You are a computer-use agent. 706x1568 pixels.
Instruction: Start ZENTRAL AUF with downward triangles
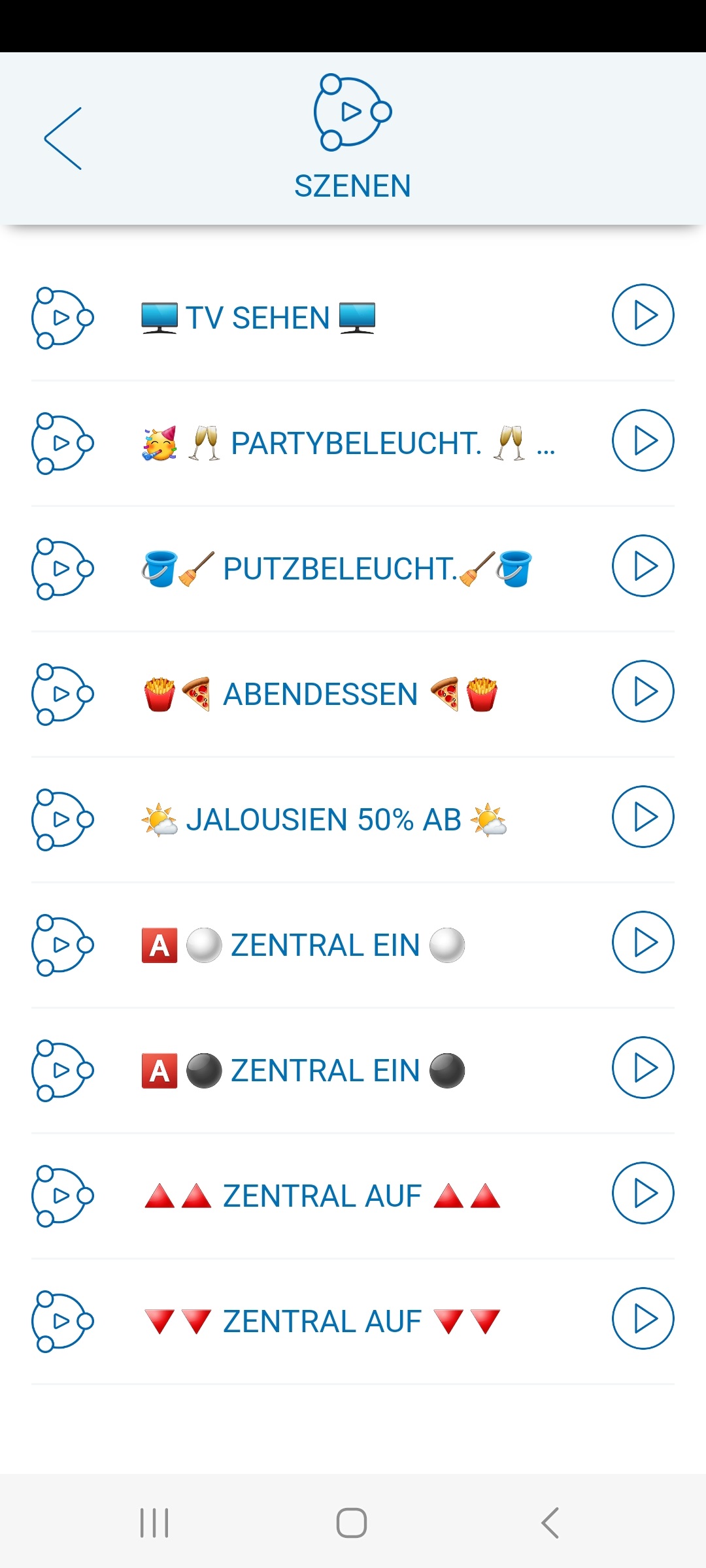coord(643,1318)
